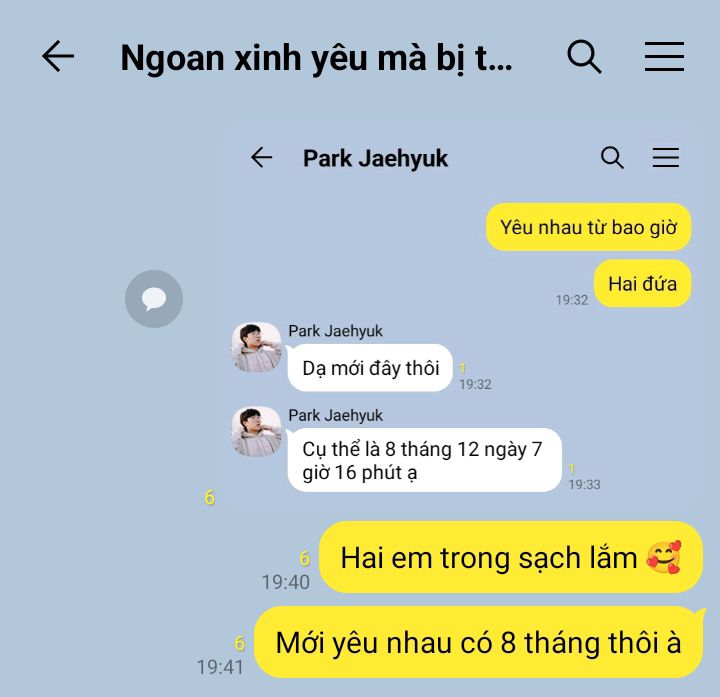This screenshot has height=697, width=720.
Task: Tap the gray speech bubble beside image
Action: point(154,299)
